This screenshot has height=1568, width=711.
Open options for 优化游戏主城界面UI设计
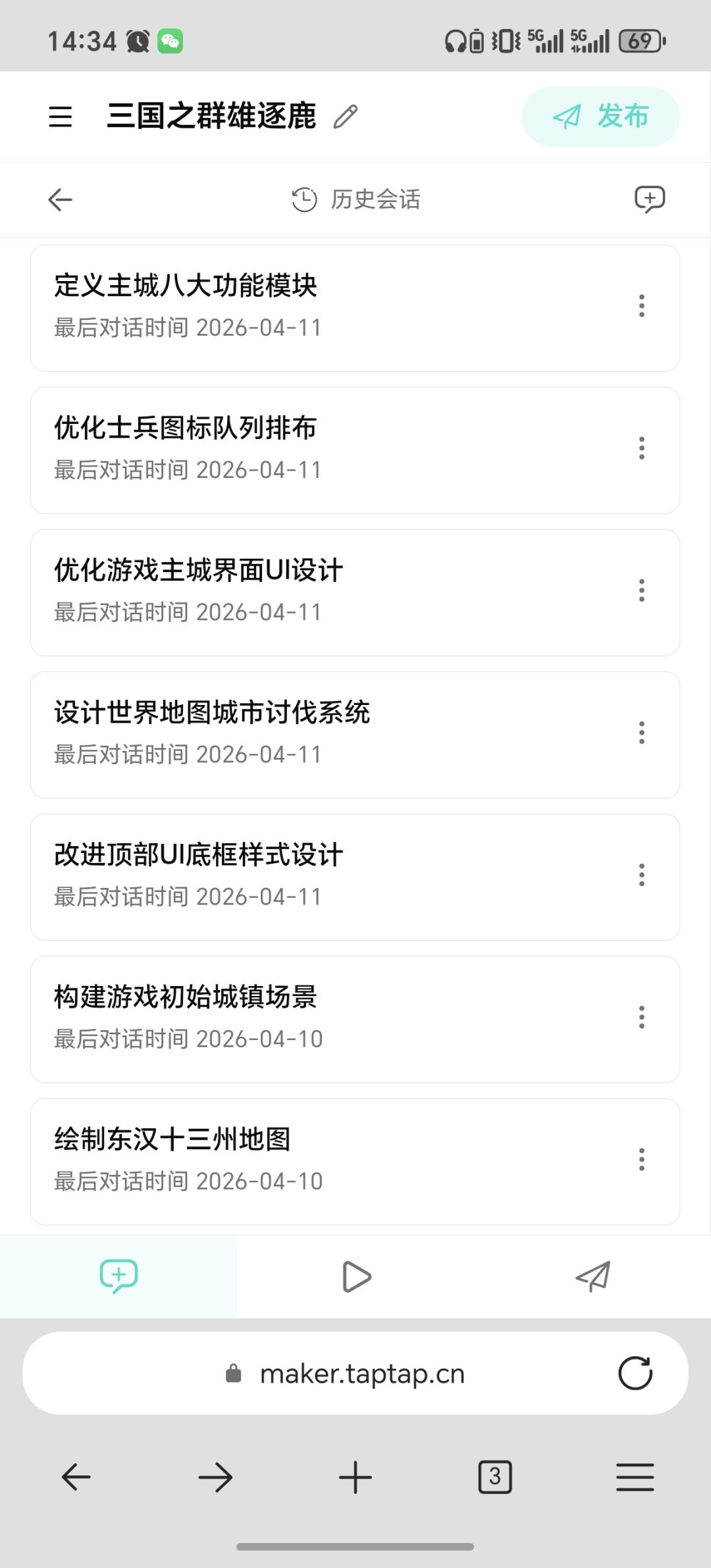pyautogui.click(x=642, y=590)
